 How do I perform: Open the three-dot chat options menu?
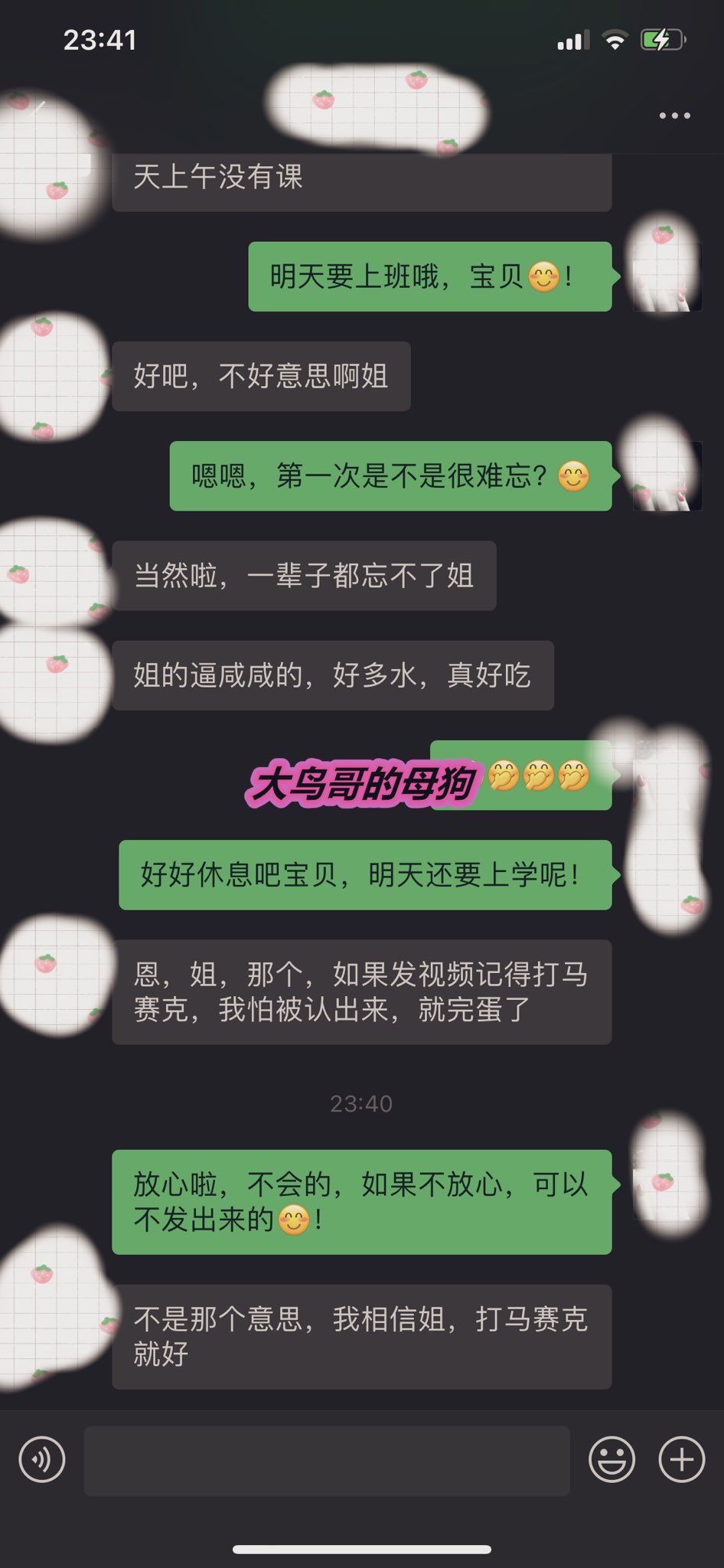674,116
